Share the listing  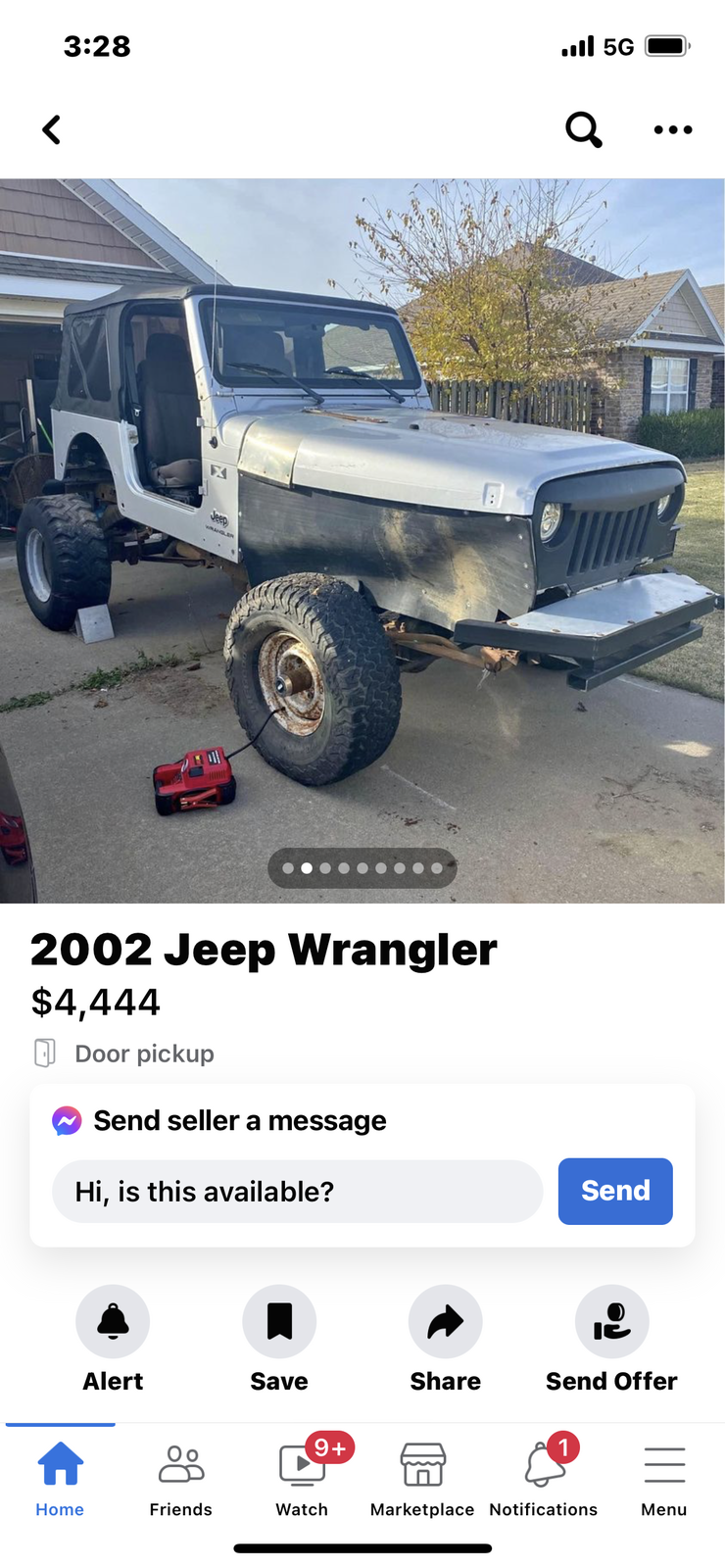[446, 1322]
